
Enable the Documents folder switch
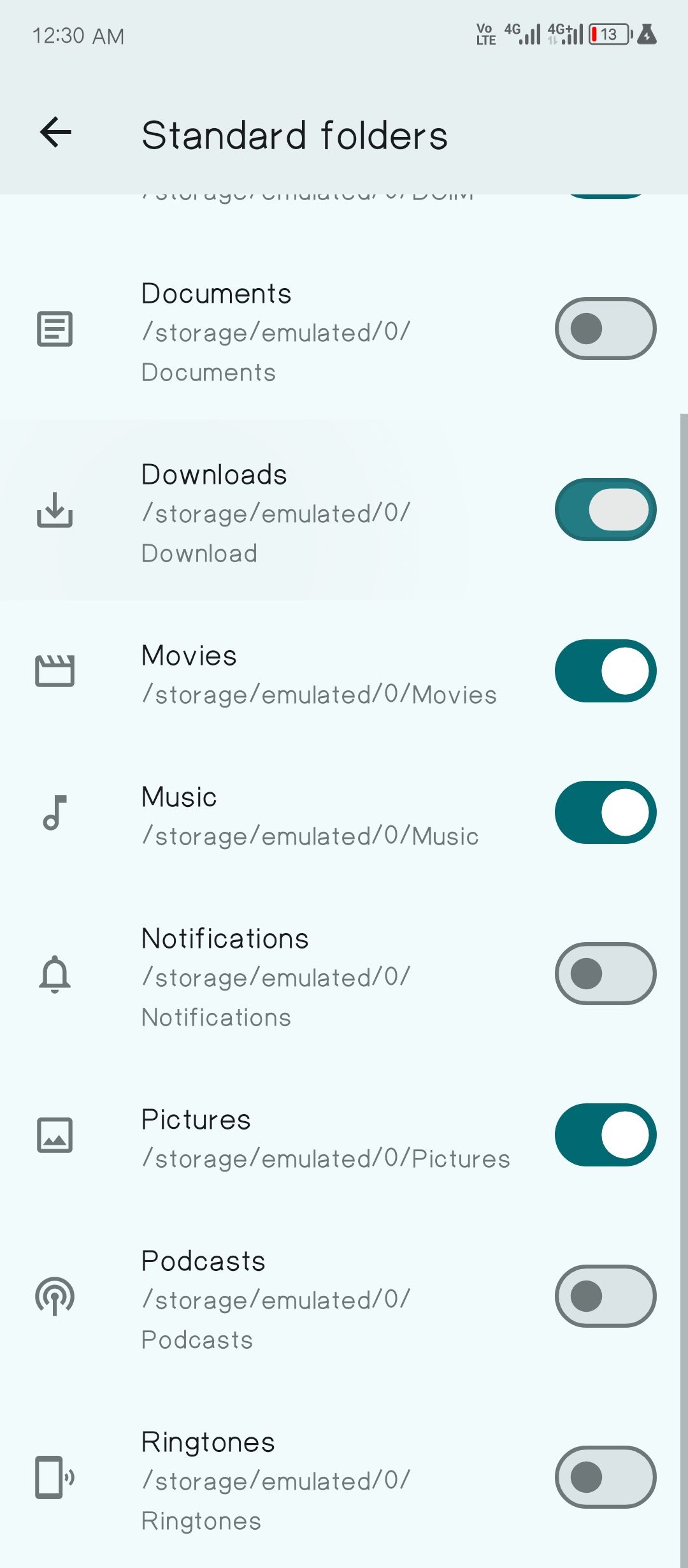coord(605,329)
